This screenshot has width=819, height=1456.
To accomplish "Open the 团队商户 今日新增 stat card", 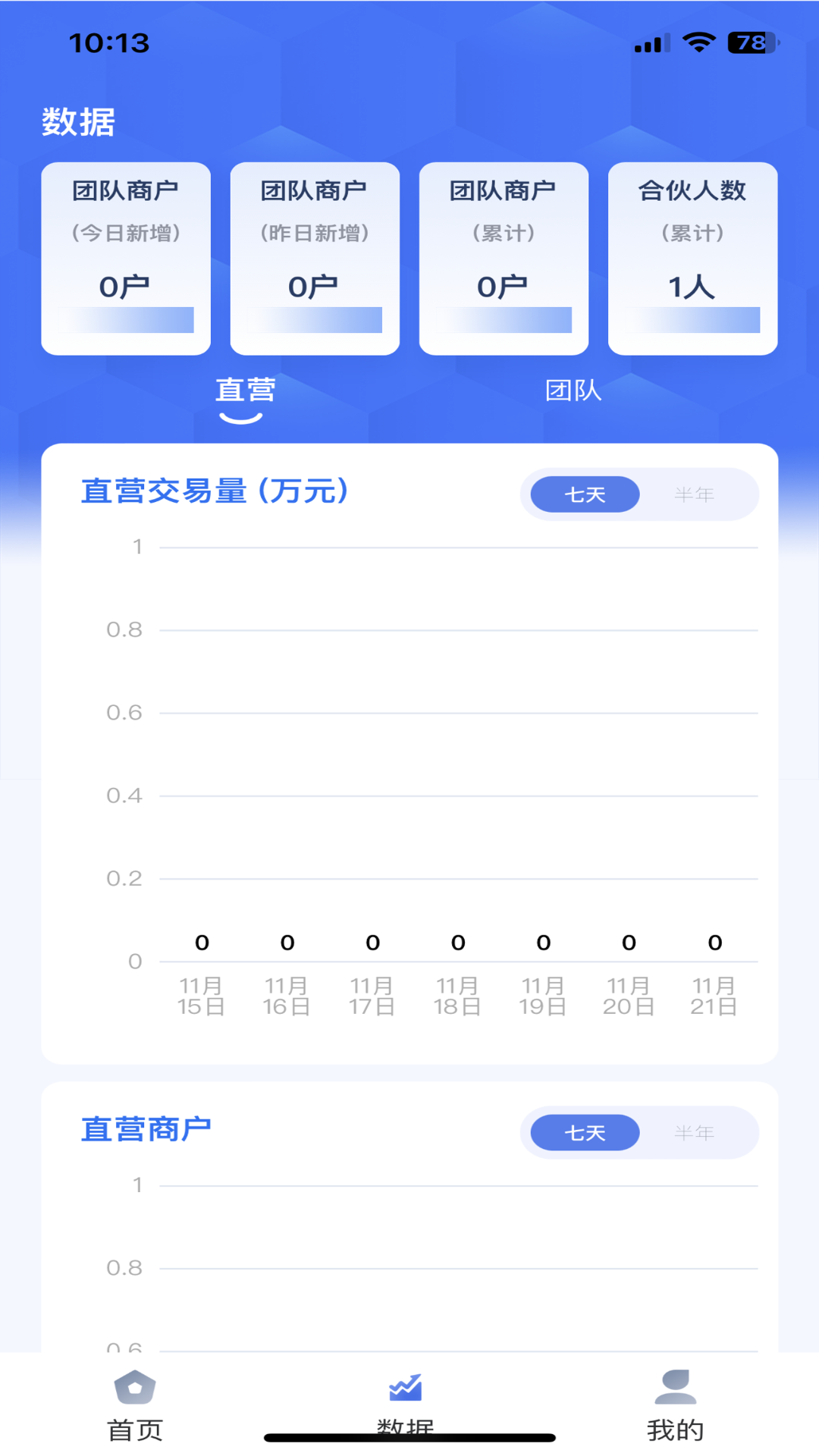I will point(126,258).
